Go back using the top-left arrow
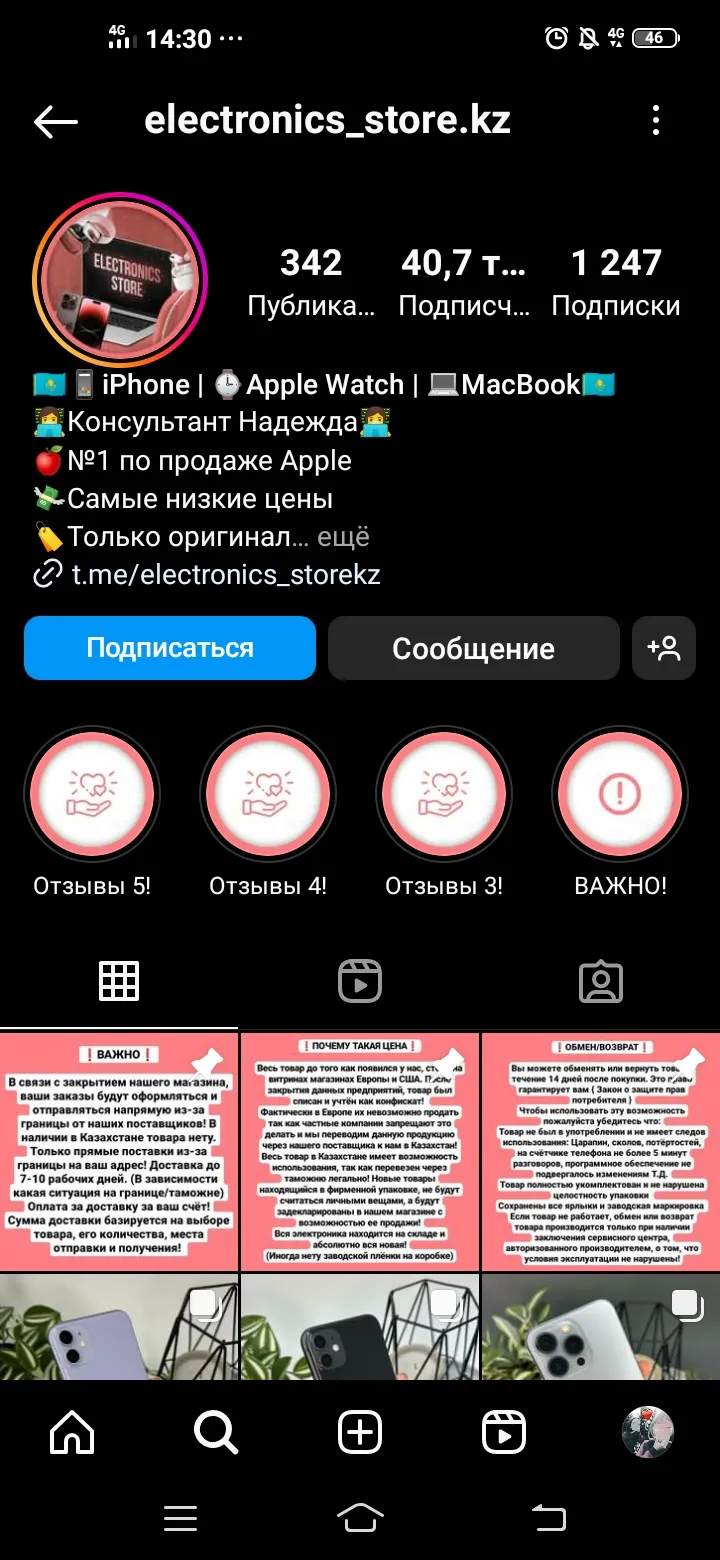 coord(56,122)
